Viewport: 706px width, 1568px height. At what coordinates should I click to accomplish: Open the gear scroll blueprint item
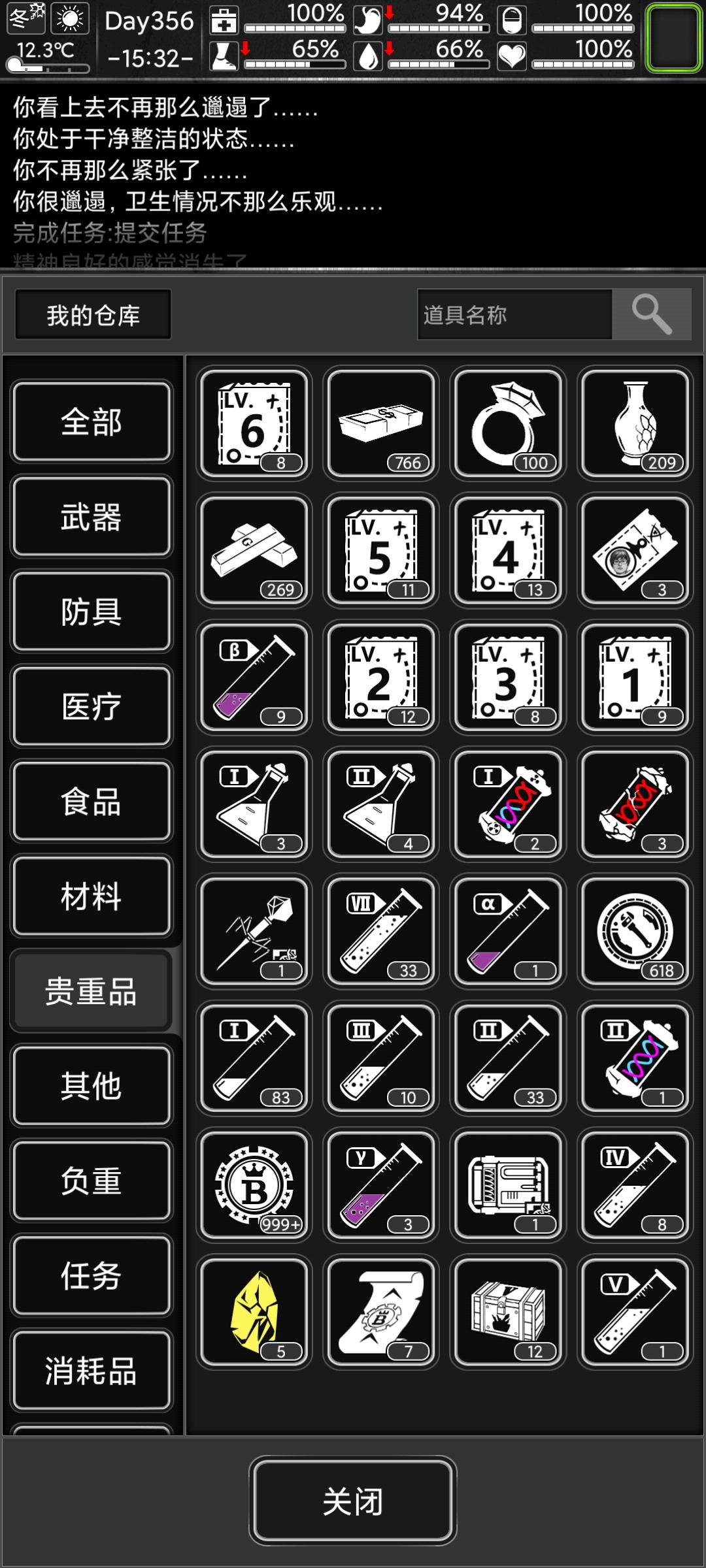380,1312
